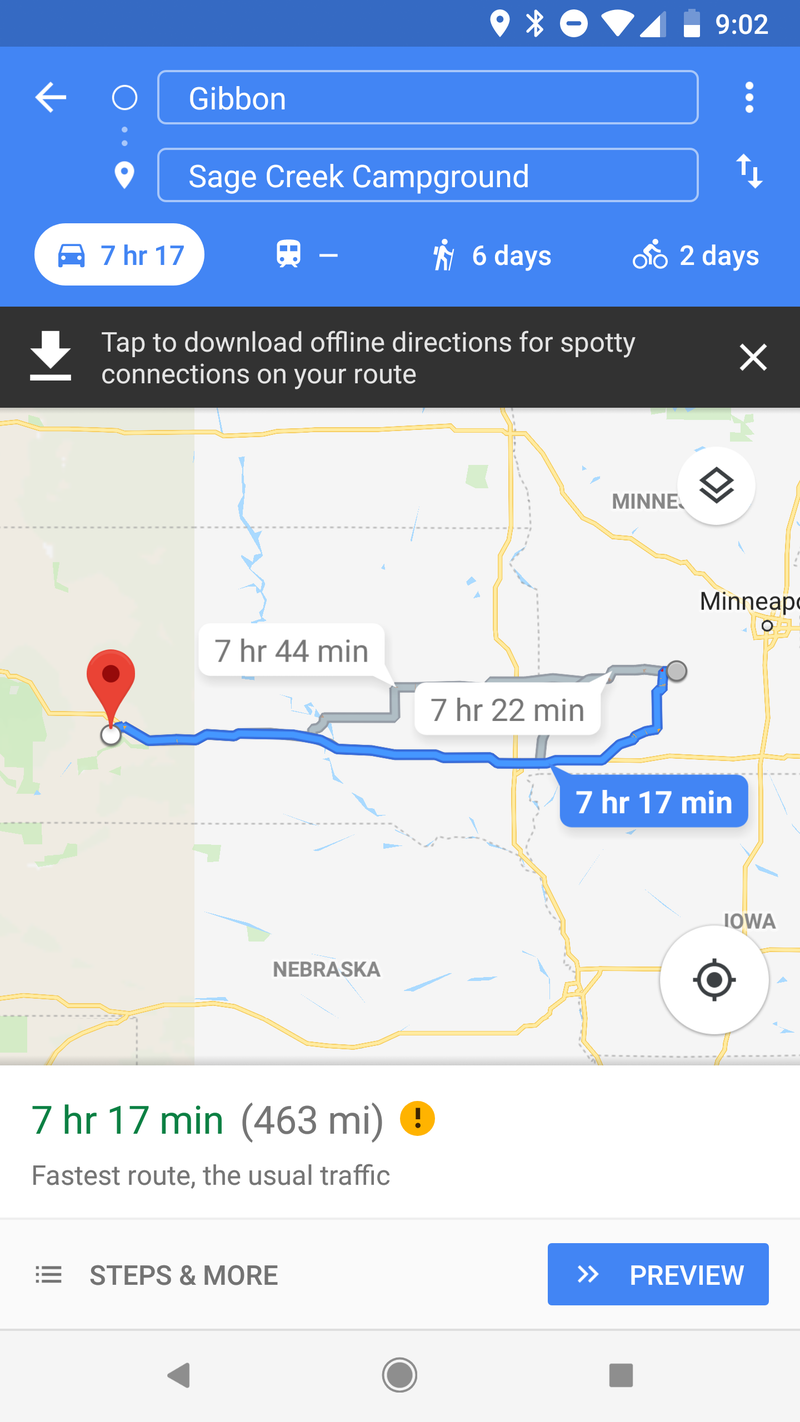This screenshot has width=800, height=1422.
Task: View the route warning alert icon
Action: pyautogui.click(x=417, y=1118)
